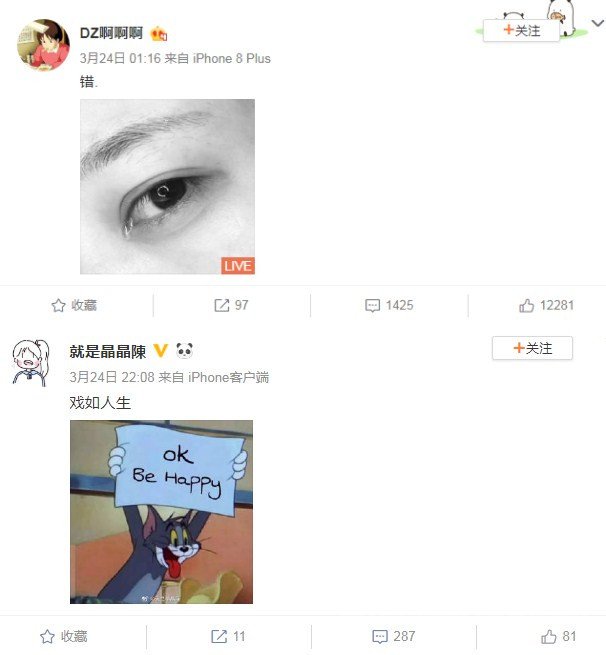The width and height of the screenshot is (606, 655).
Task: Like 就是晶晶陳's post with 81 likes
Action: click(559, 636)
